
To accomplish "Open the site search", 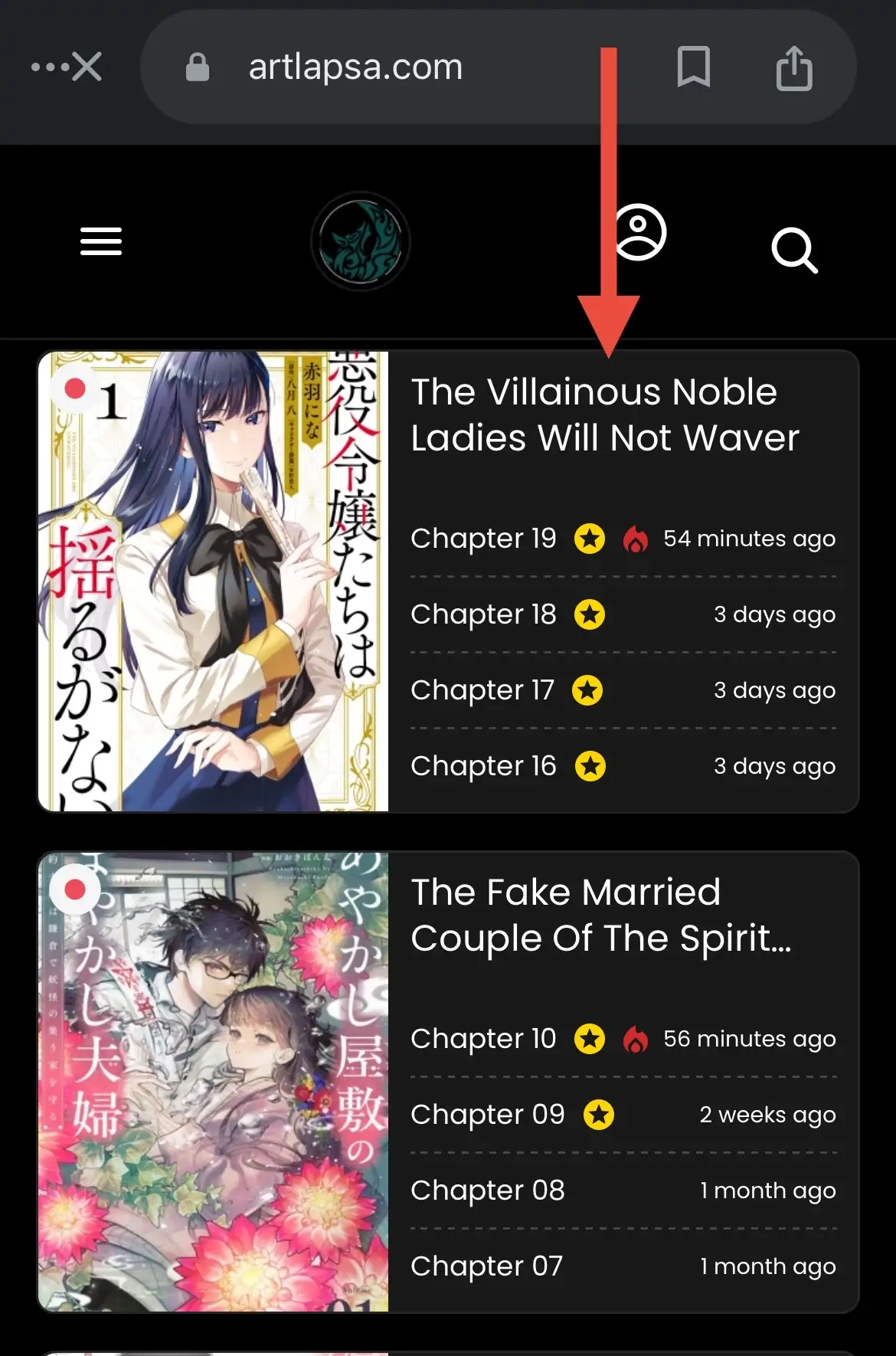I will (794, 250).
